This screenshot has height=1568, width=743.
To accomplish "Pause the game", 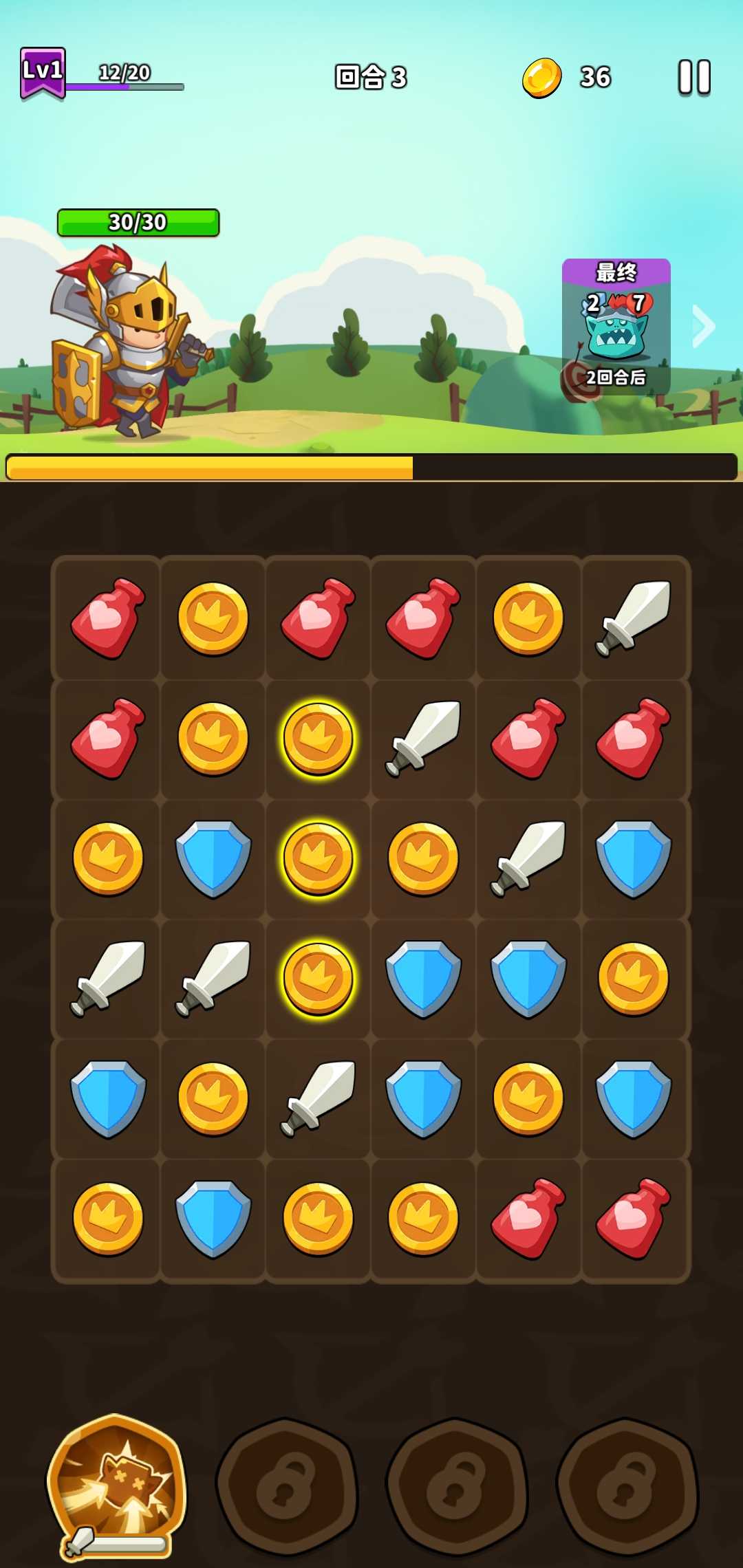I will coord(694,77).
